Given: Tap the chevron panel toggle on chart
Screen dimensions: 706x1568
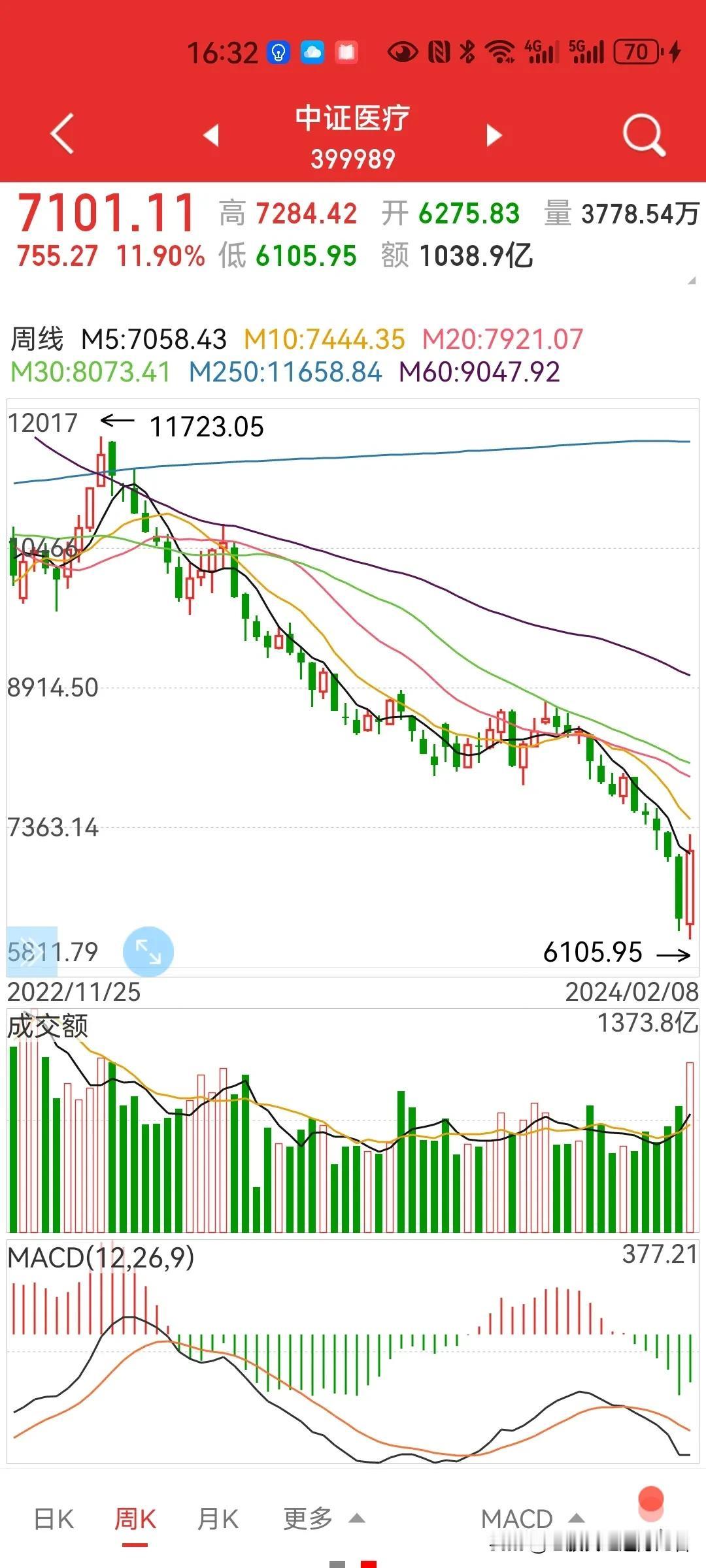Looking at the screenshot, I should pos(31,951).
